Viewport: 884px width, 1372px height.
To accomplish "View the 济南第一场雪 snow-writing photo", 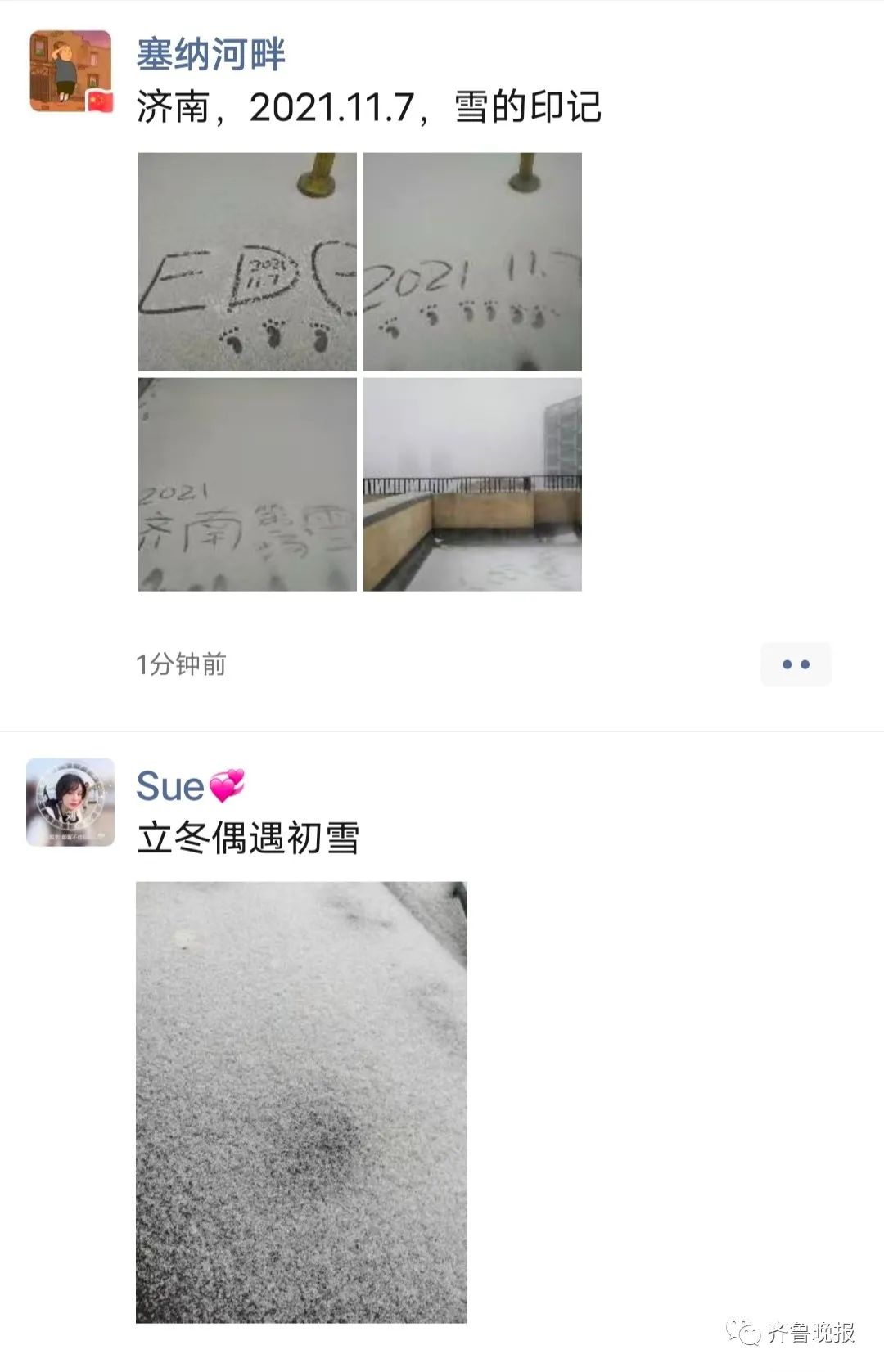I will (247, 484).
